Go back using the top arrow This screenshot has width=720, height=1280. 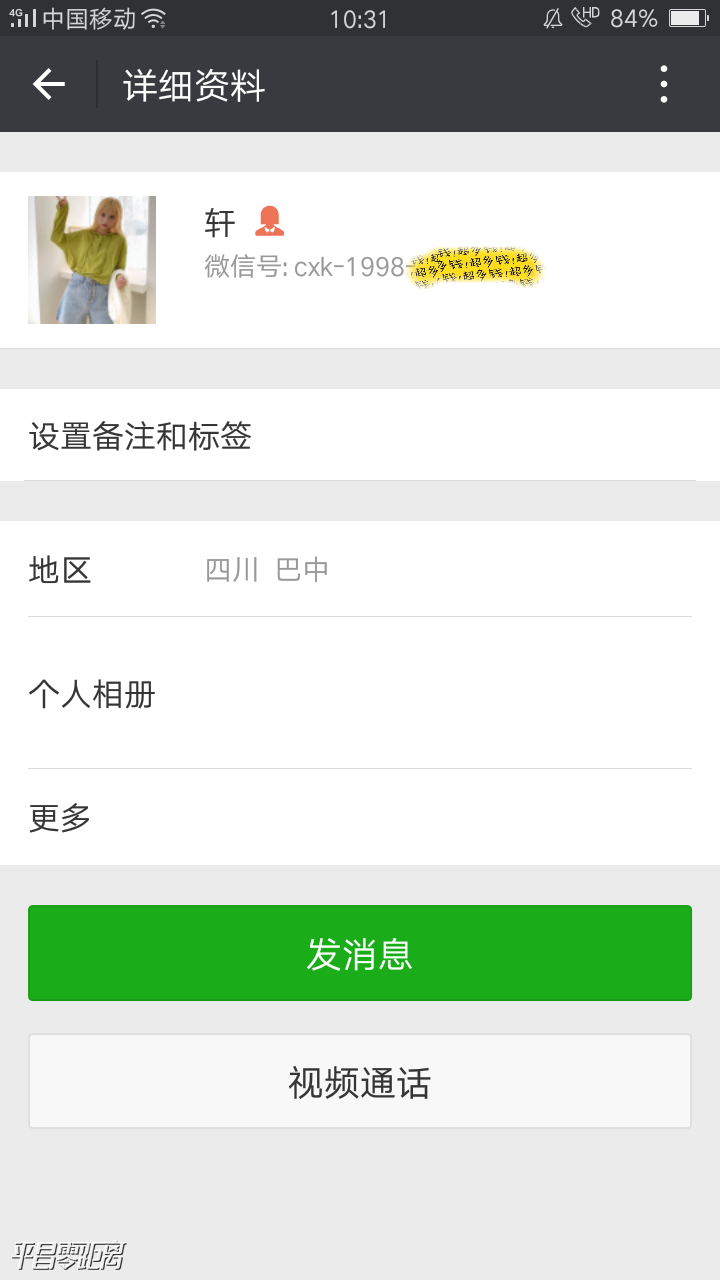coord(48,85)
